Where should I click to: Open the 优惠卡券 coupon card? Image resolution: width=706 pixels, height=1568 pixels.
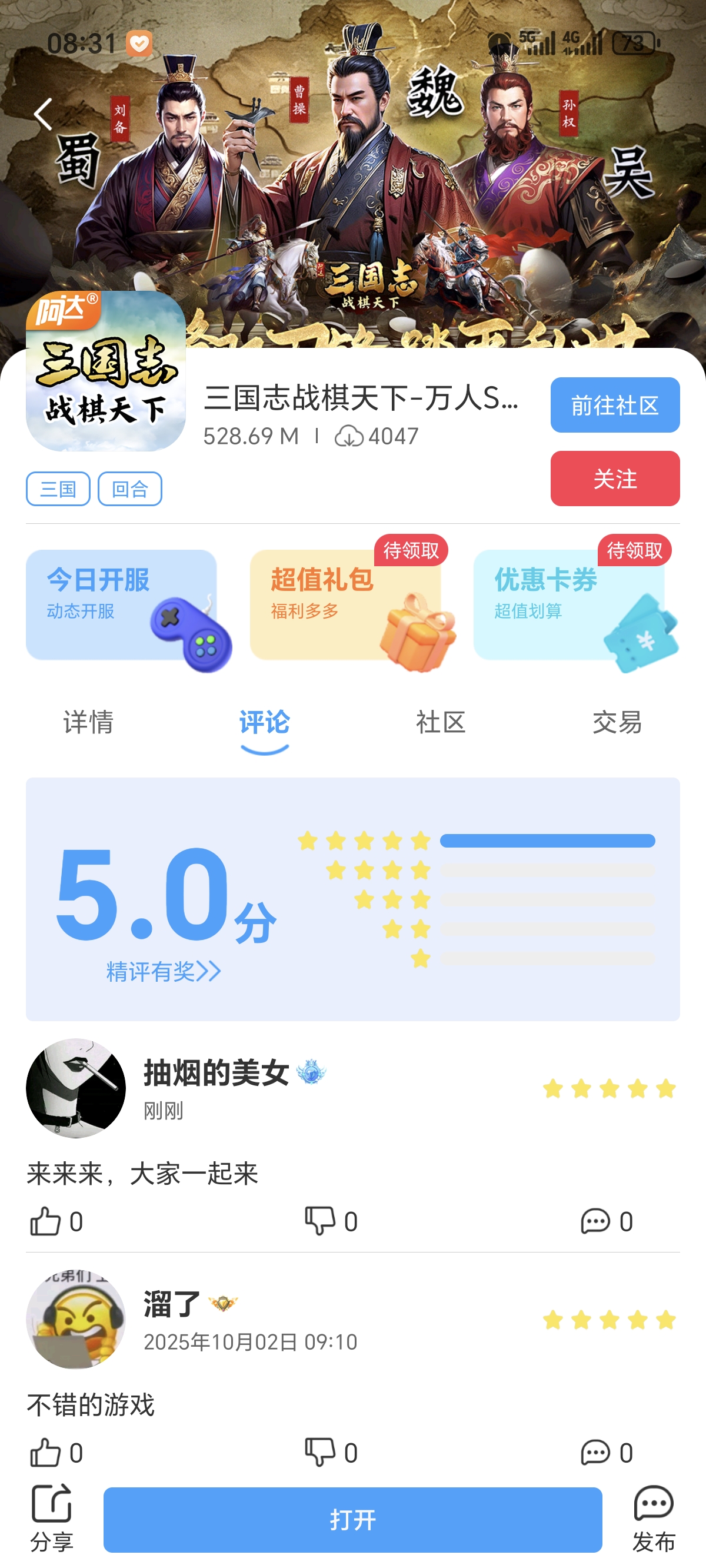click(569, 604)
